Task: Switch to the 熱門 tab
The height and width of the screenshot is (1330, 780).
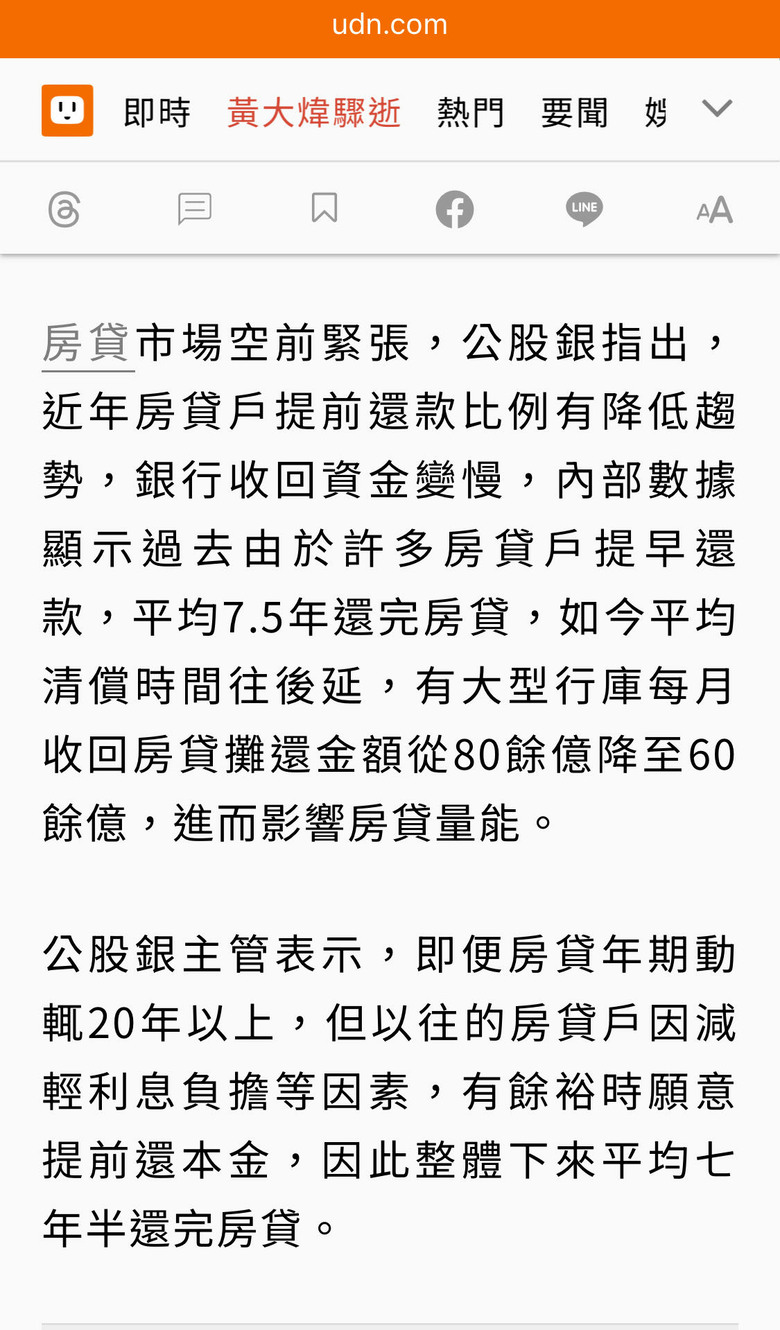Action: tap(471, 112)
